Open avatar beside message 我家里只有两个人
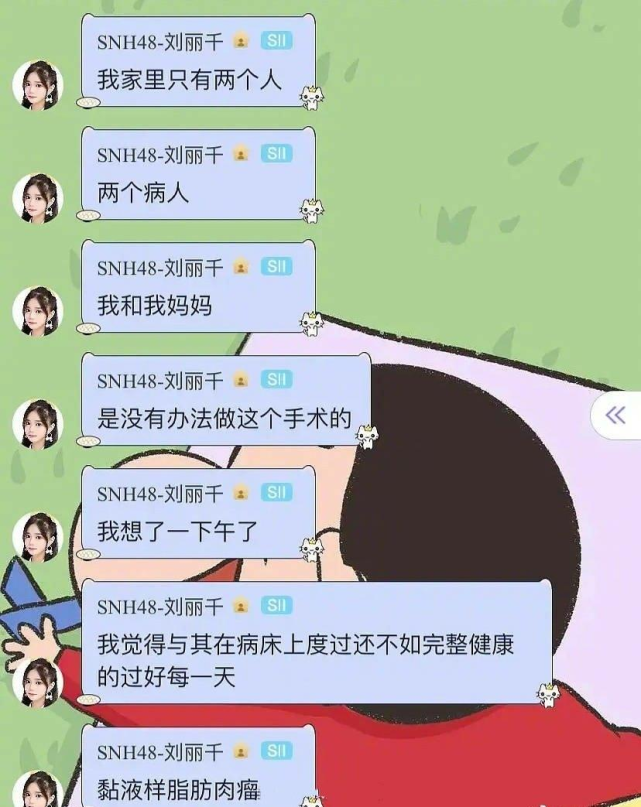This screenshot has height=807, width=641. [38, 85]
